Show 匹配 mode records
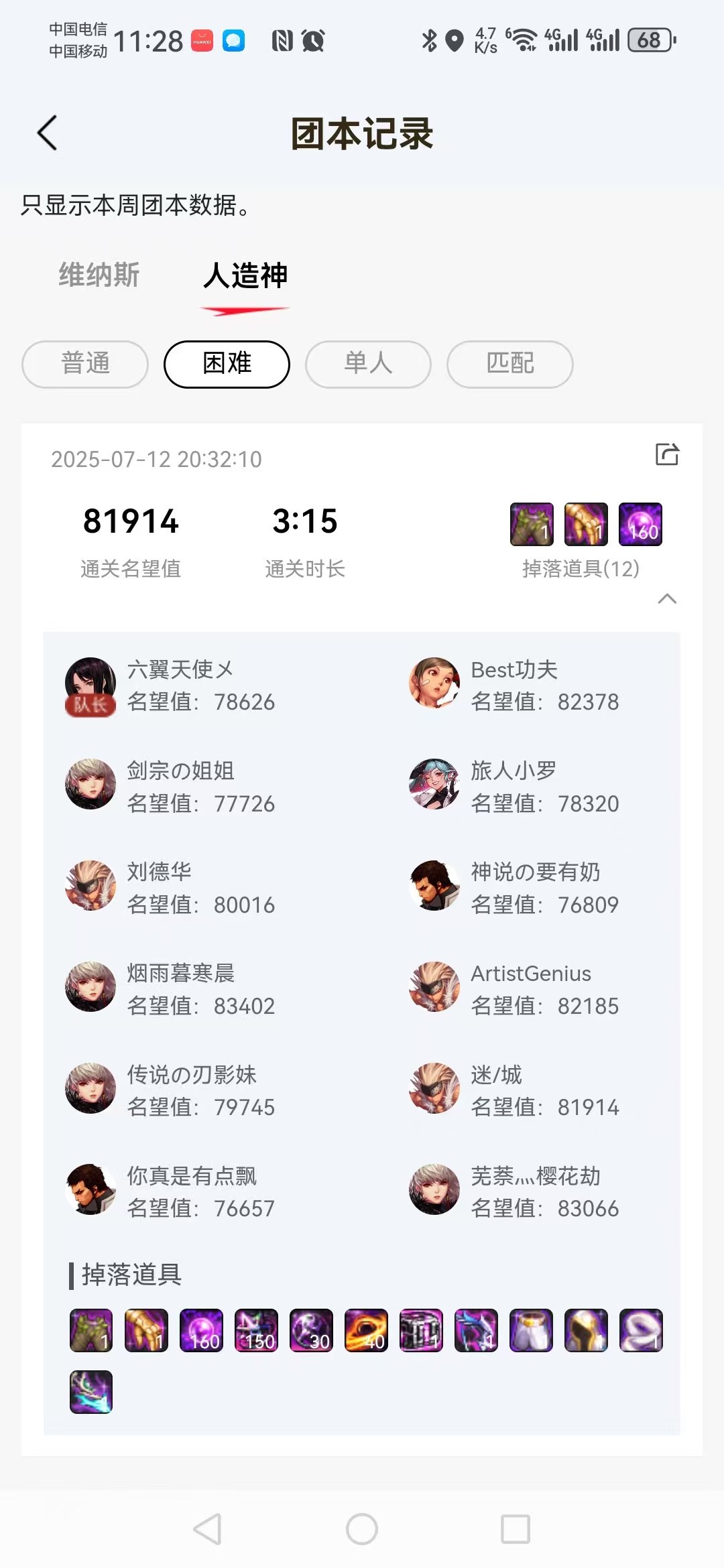The image size is (724, 1568). click(x=509, y=364)
